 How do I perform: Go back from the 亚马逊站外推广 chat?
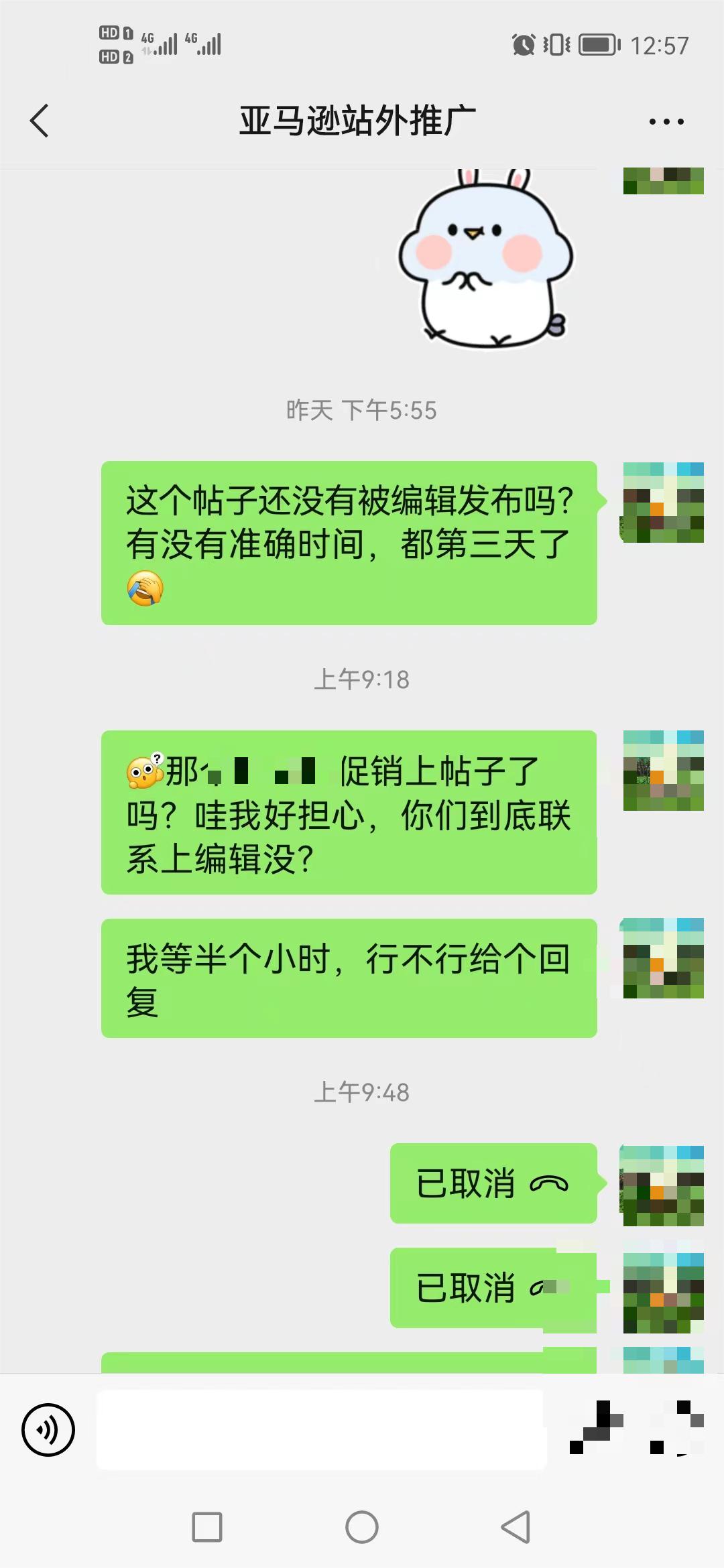click(40, 121)
